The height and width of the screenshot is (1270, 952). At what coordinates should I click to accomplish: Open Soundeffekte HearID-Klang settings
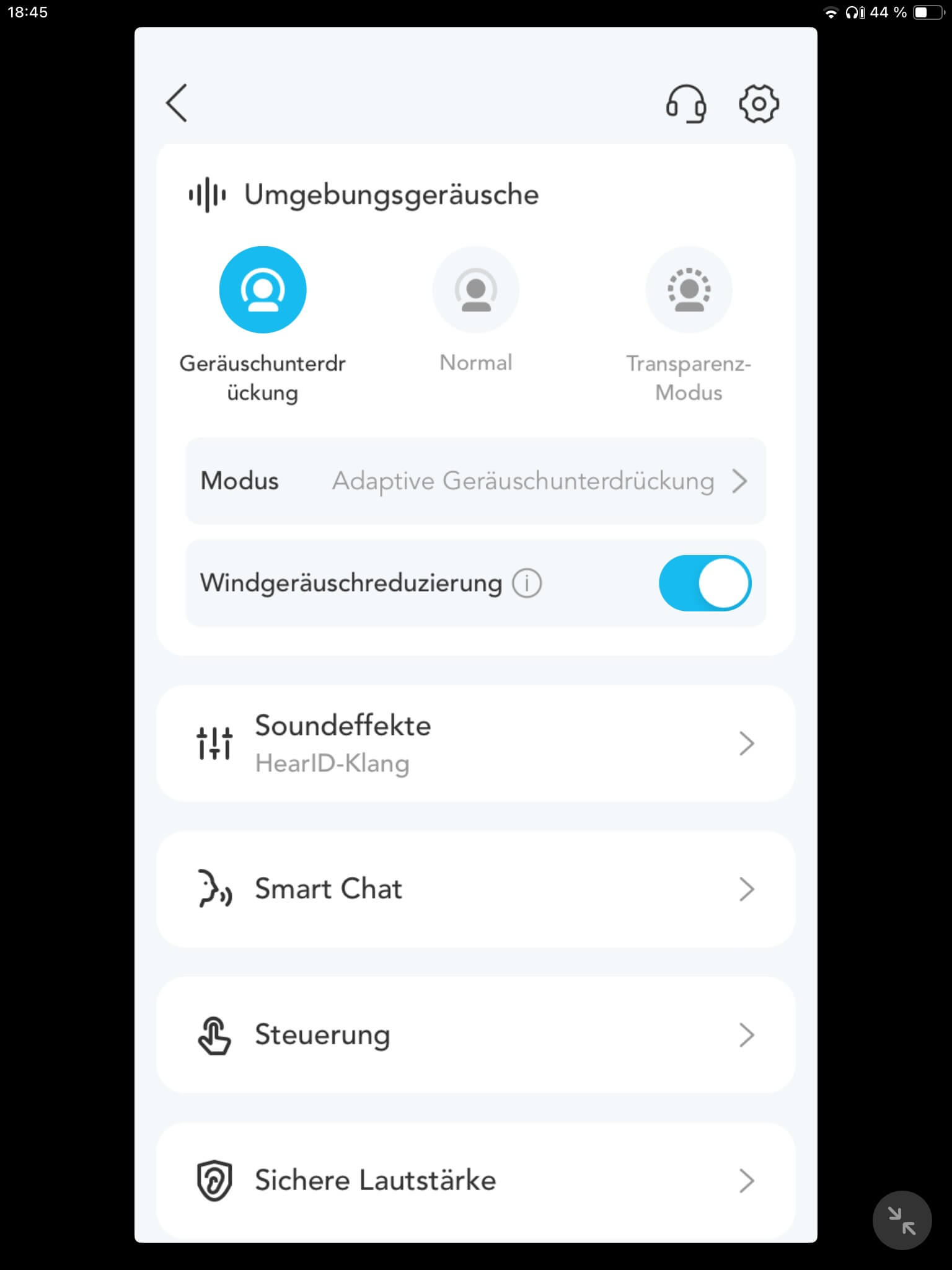pos(475,744)
